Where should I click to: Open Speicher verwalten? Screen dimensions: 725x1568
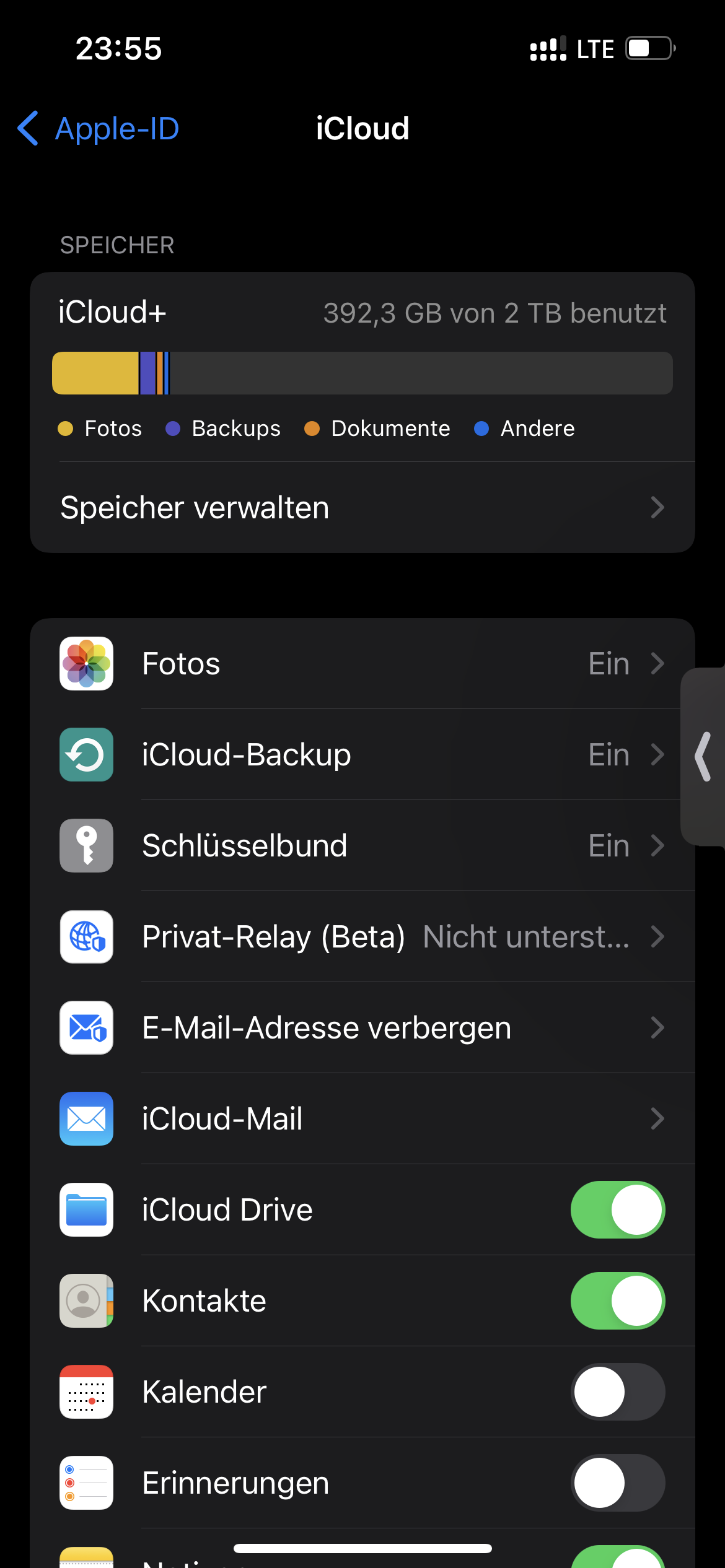point(362,508)
